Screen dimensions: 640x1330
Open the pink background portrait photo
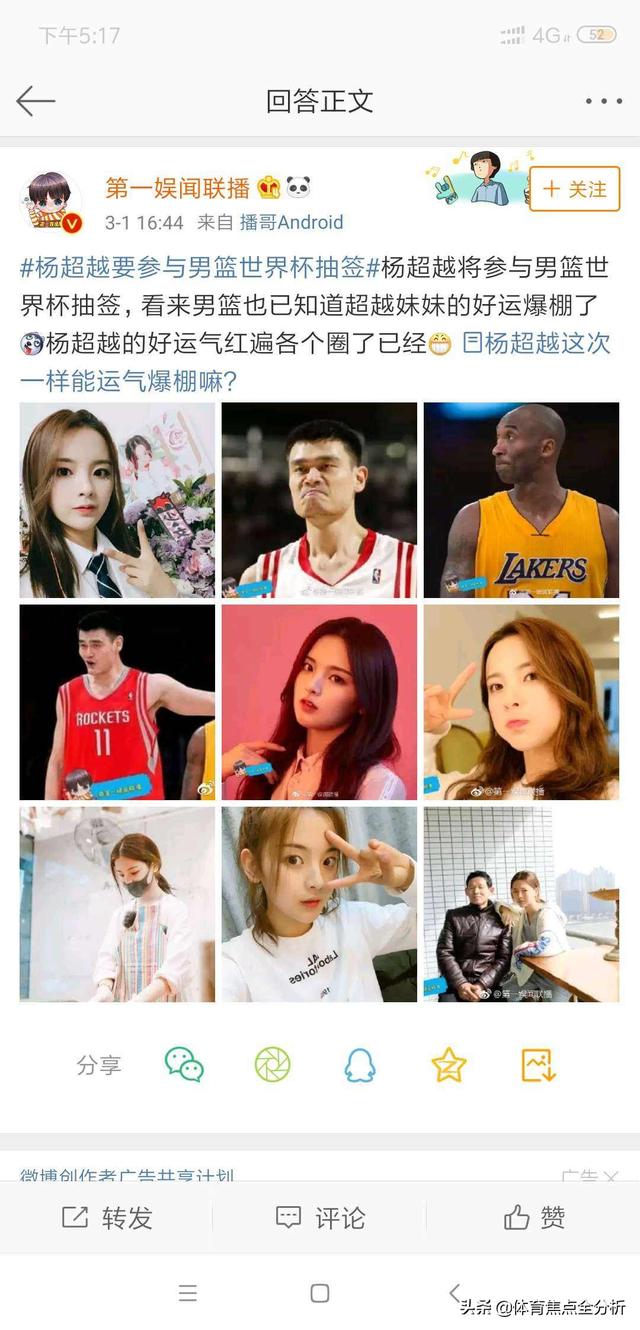point(319,702)
